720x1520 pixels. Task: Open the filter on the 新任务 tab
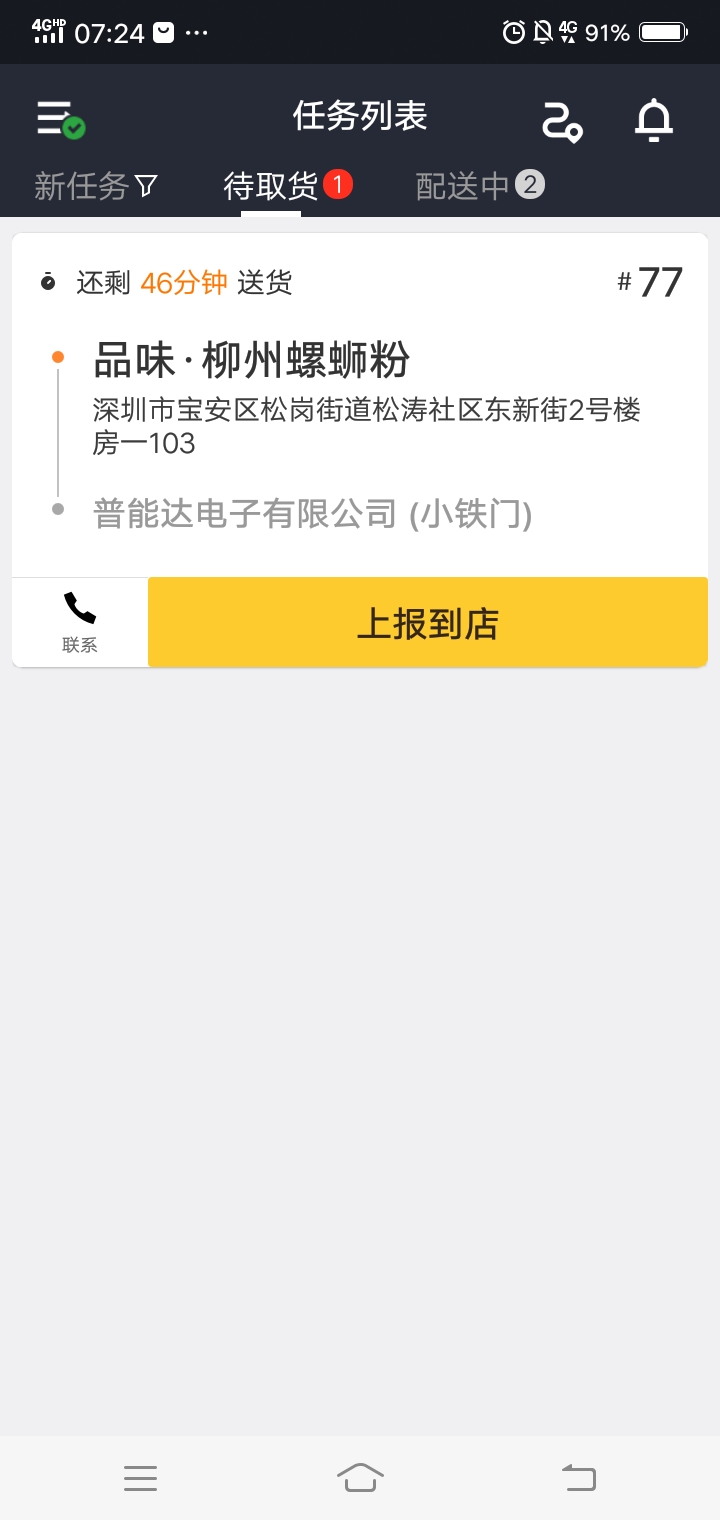(x=146, y=186)
